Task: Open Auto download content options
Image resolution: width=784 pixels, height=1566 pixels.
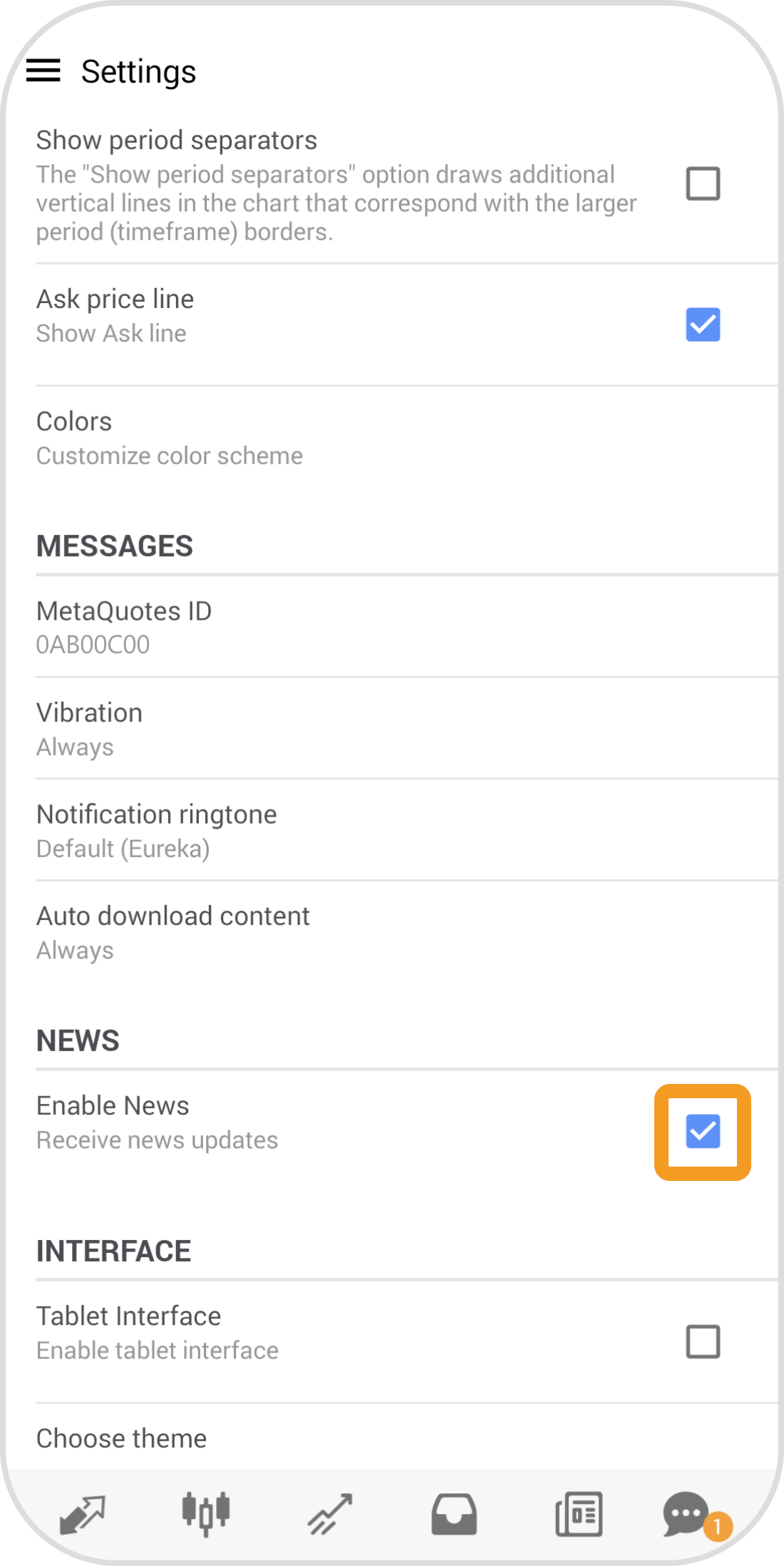Action: coord(173,932)
